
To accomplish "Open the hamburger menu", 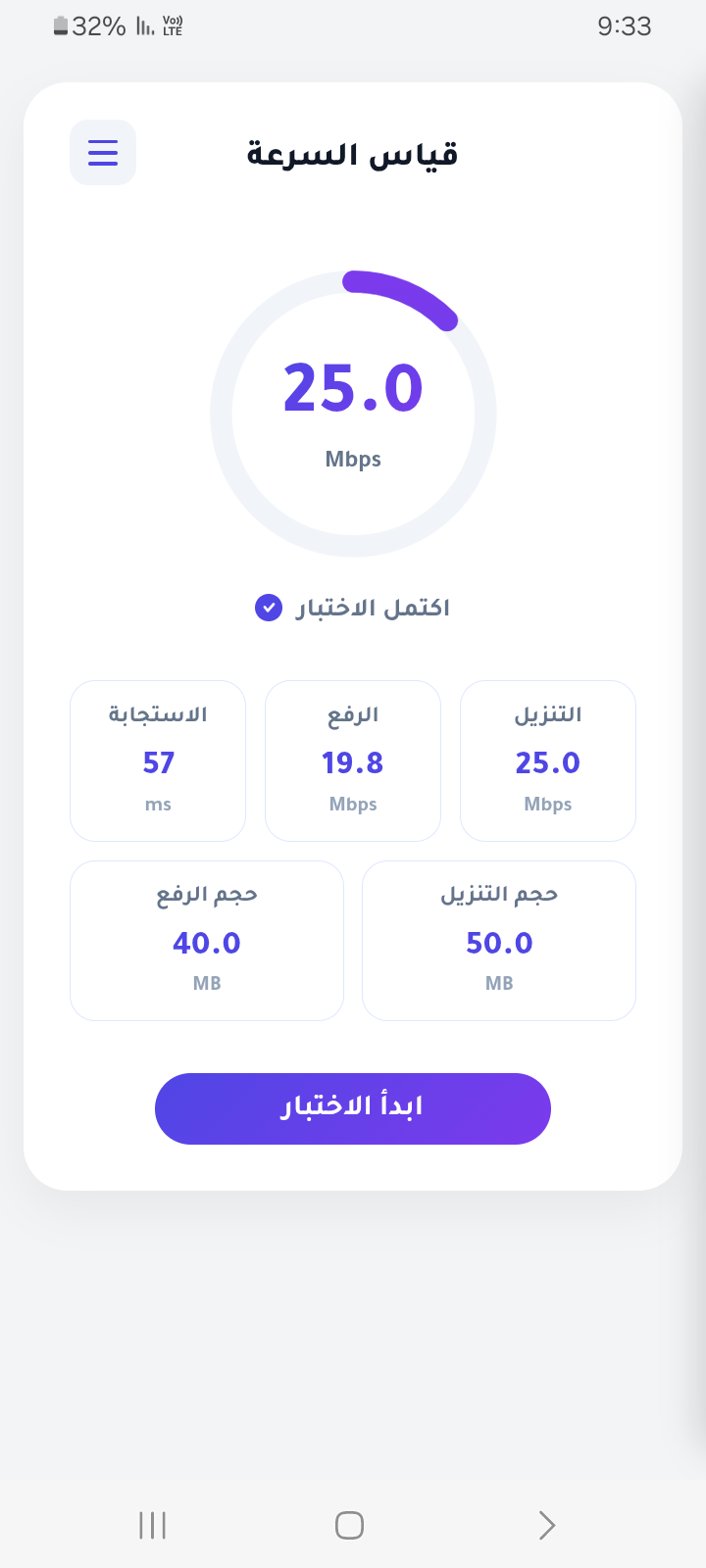I will pyautogui.click(x=103, y=152).
